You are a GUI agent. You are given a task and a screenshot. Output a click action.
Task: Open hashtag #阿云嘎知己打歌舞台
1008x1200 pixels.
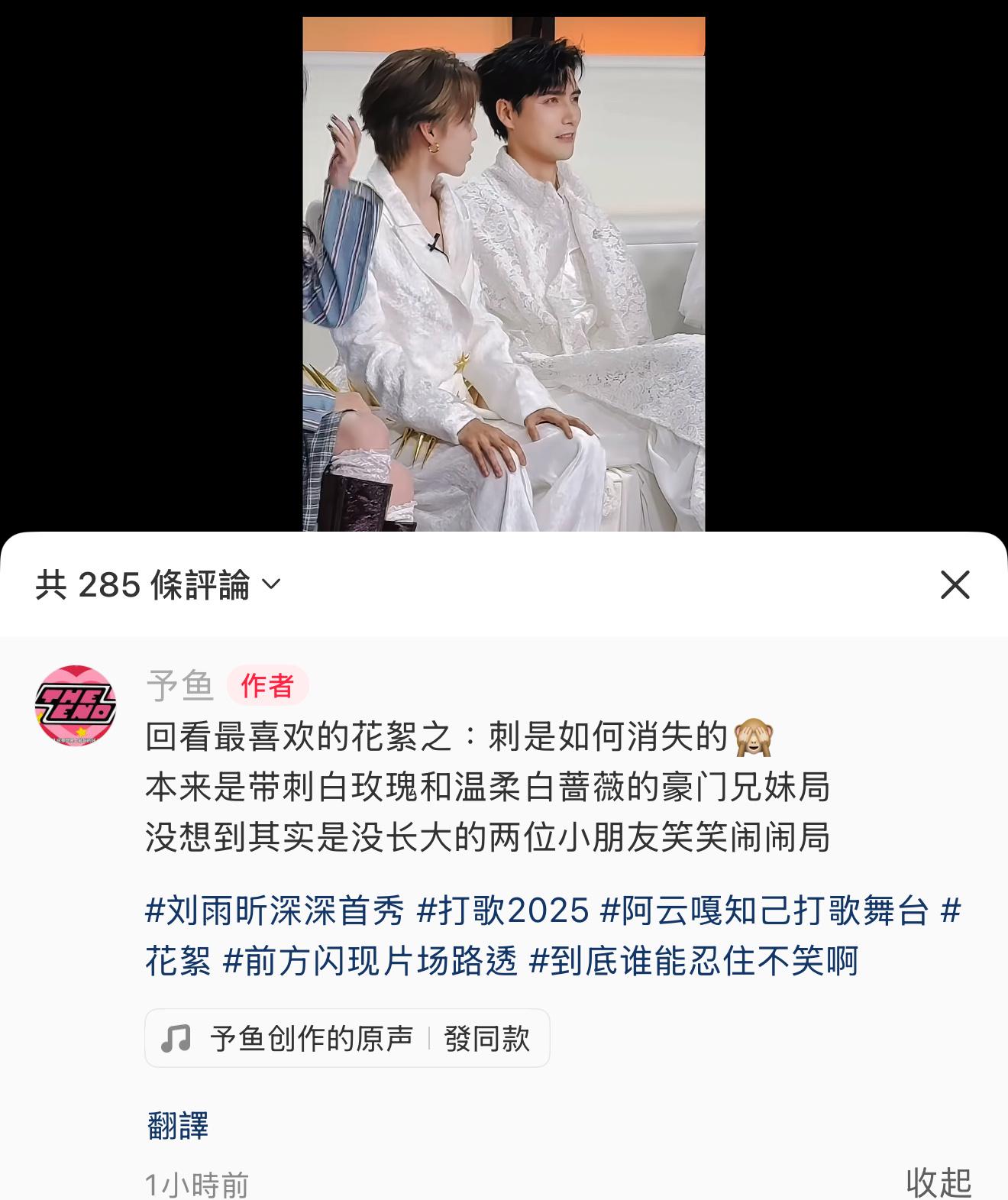point(764,911)
